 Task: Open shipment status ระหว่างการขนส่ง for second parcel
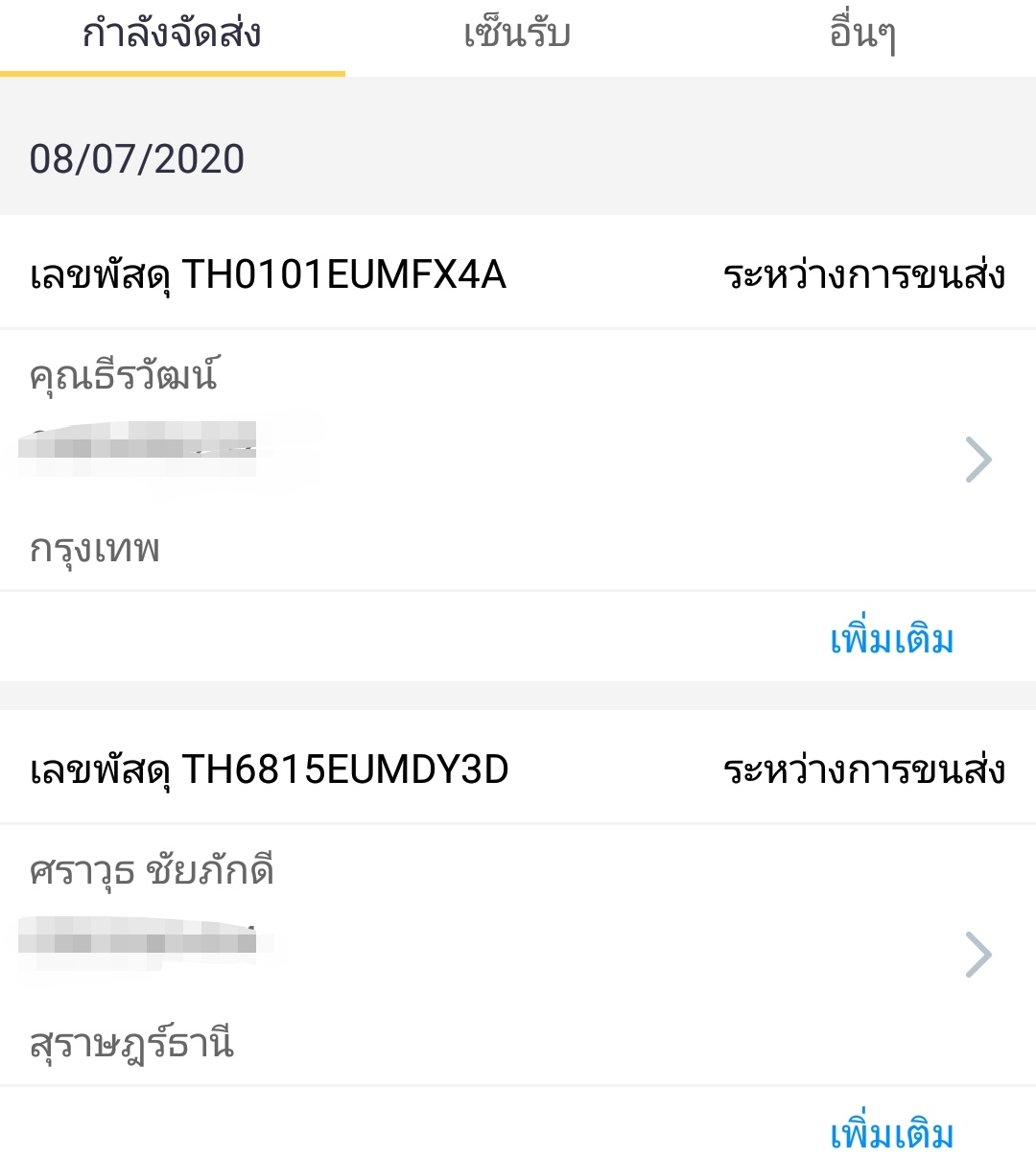click(x=863, y=768)
